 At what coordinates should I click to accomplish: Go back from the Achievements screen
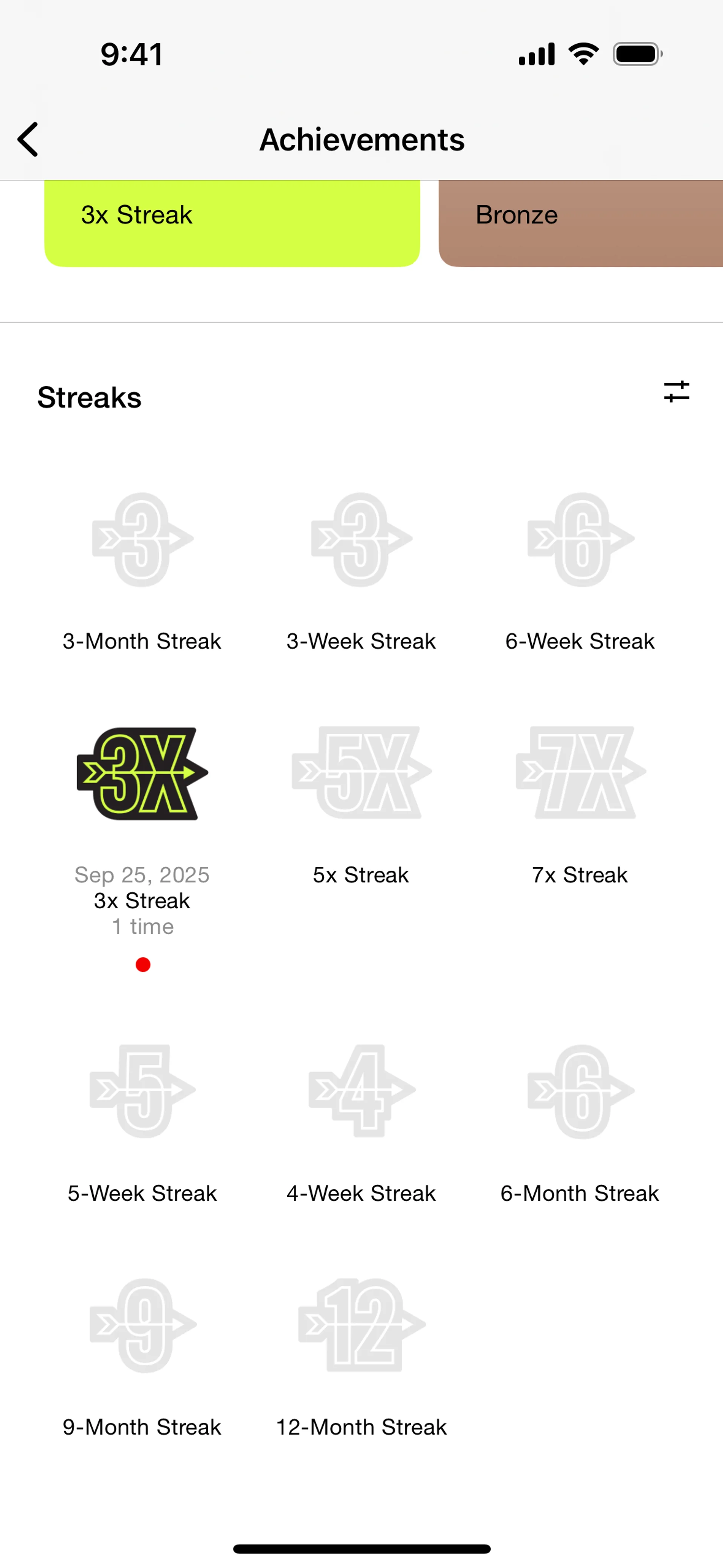point(28,139)
